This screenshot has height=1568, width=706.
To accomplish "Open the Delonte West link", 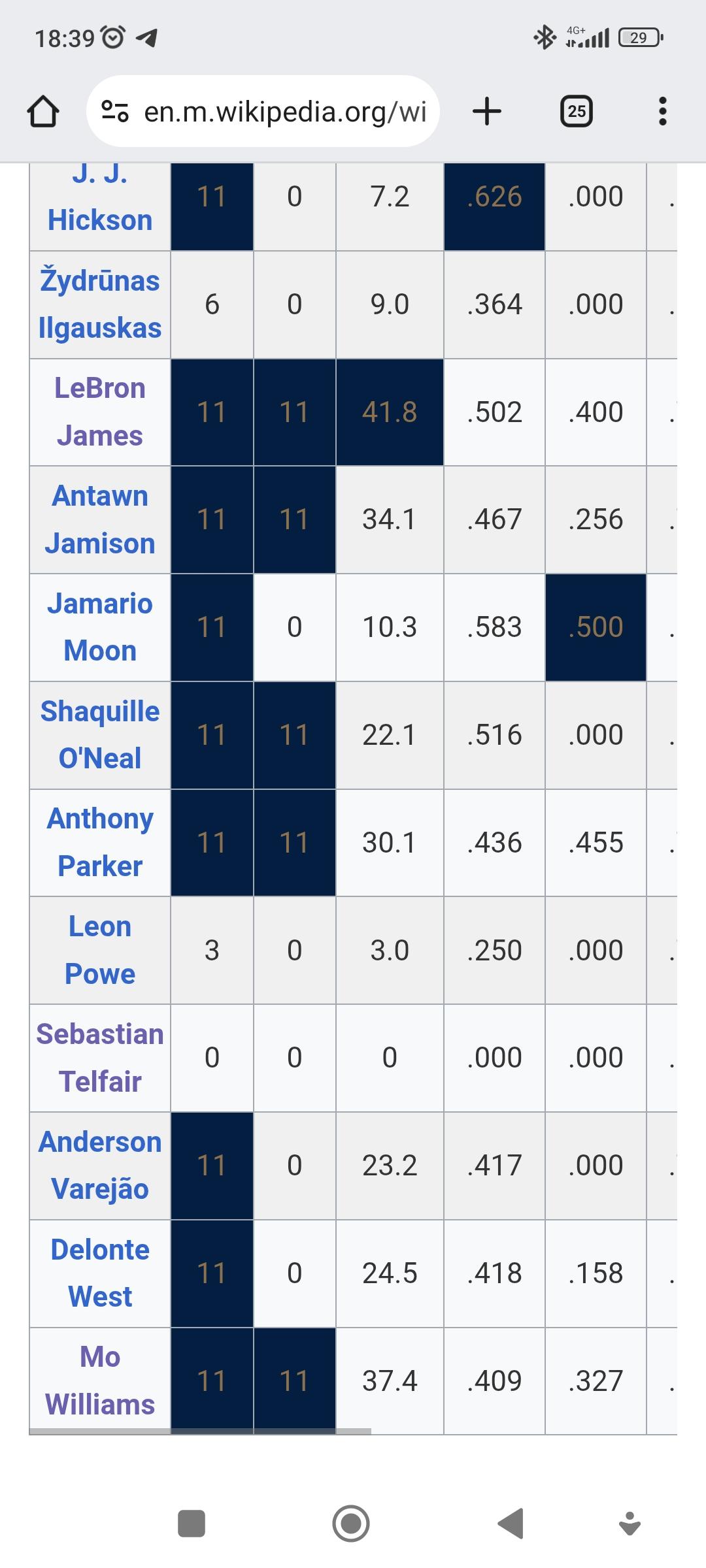I will click(100, 1273).
